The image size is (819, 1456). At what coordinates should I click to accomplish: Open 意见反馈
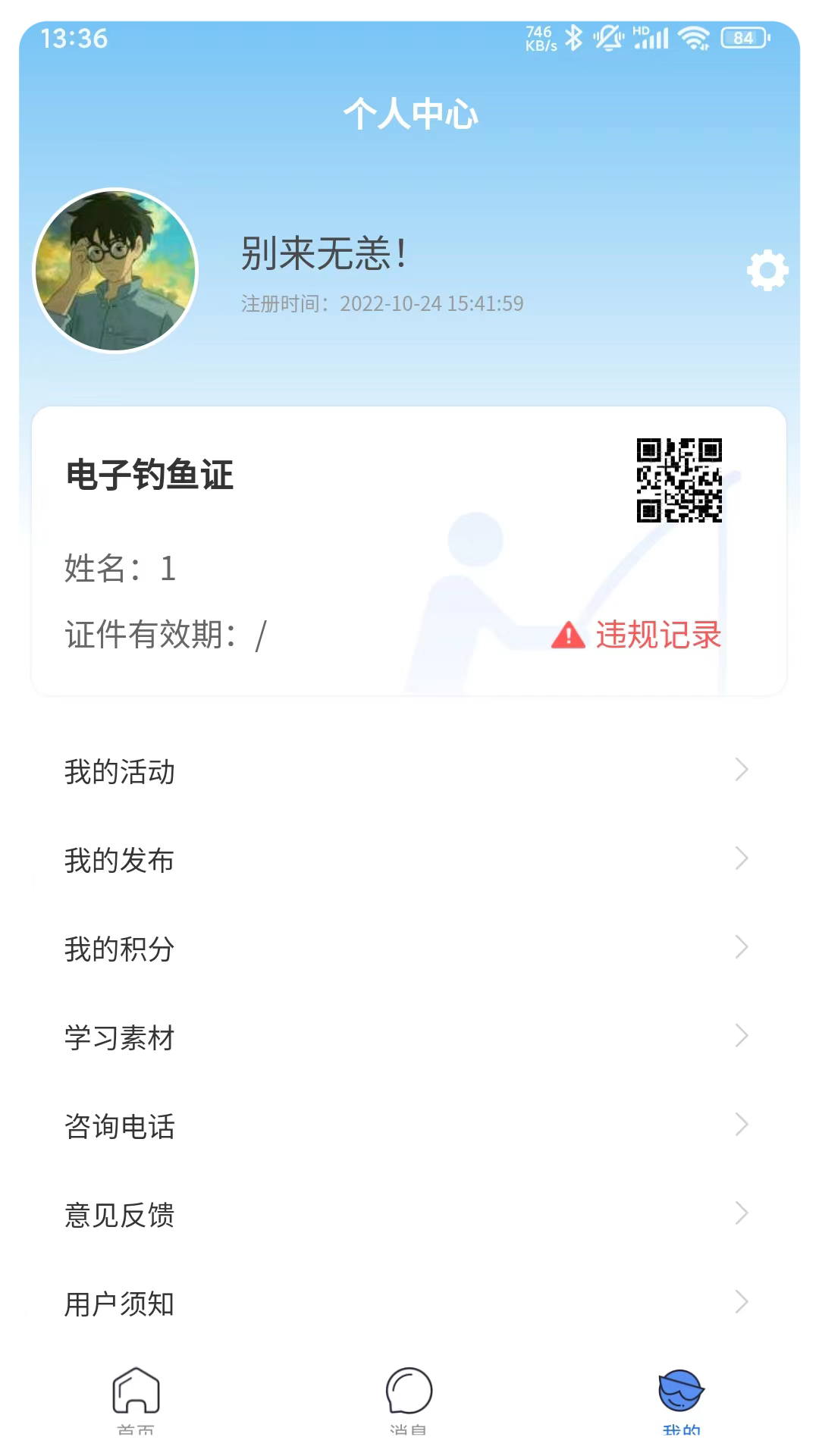click(408, 1215)
